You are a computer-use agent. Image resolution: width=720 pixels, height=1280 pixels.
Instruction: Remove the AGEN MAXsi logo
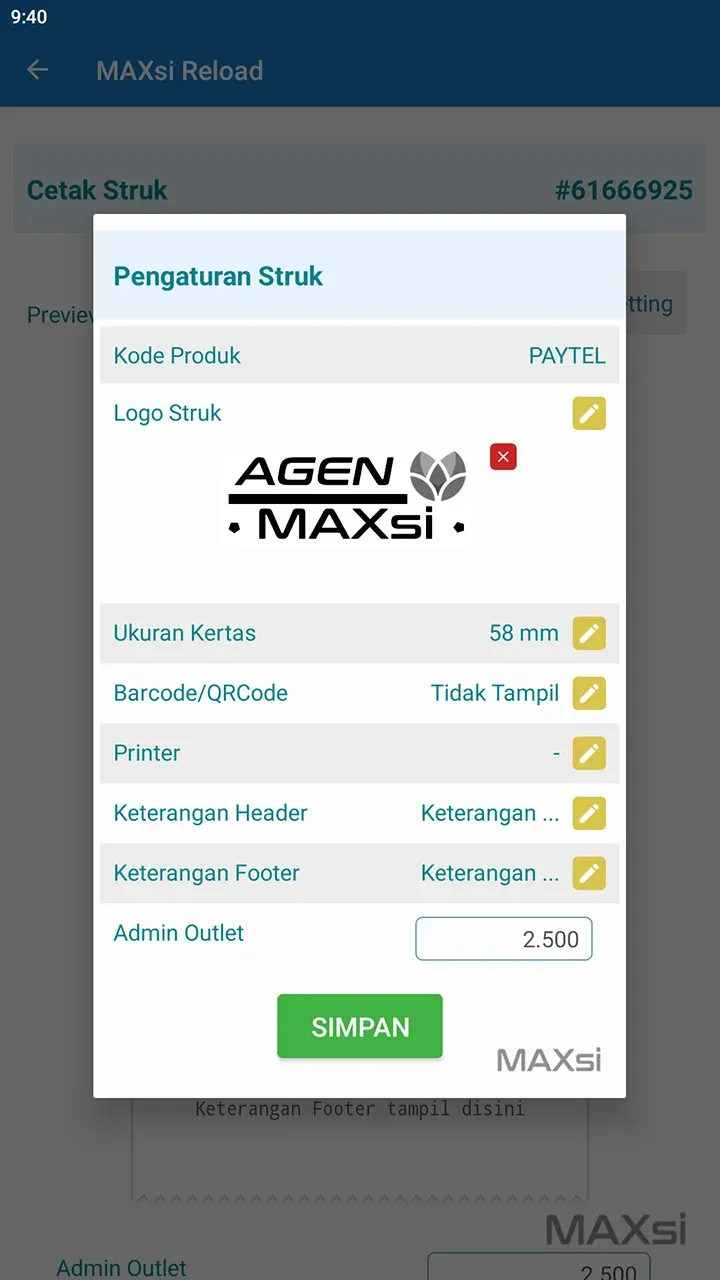(503, 457)
